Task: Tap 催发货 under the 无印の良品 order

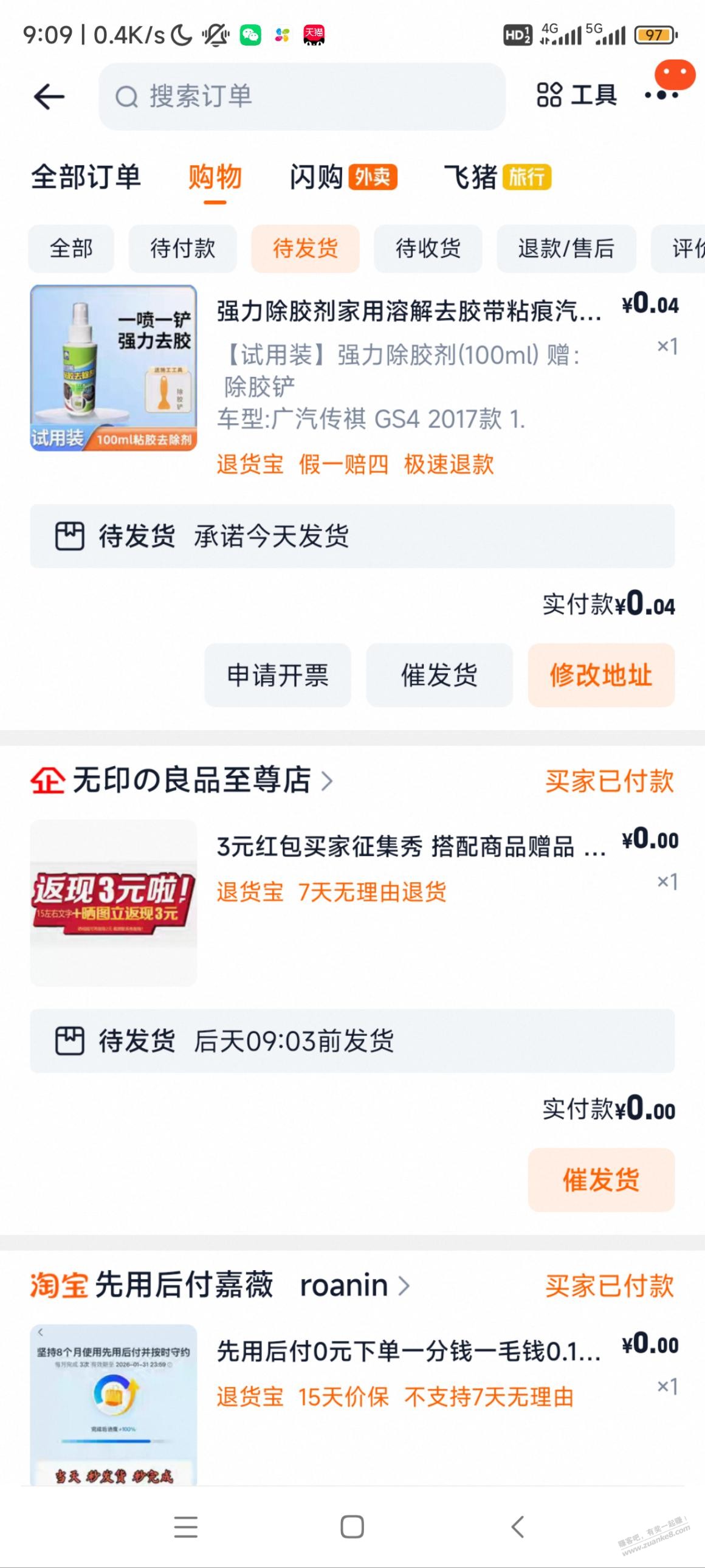Action: click(x=601, y=1179)
